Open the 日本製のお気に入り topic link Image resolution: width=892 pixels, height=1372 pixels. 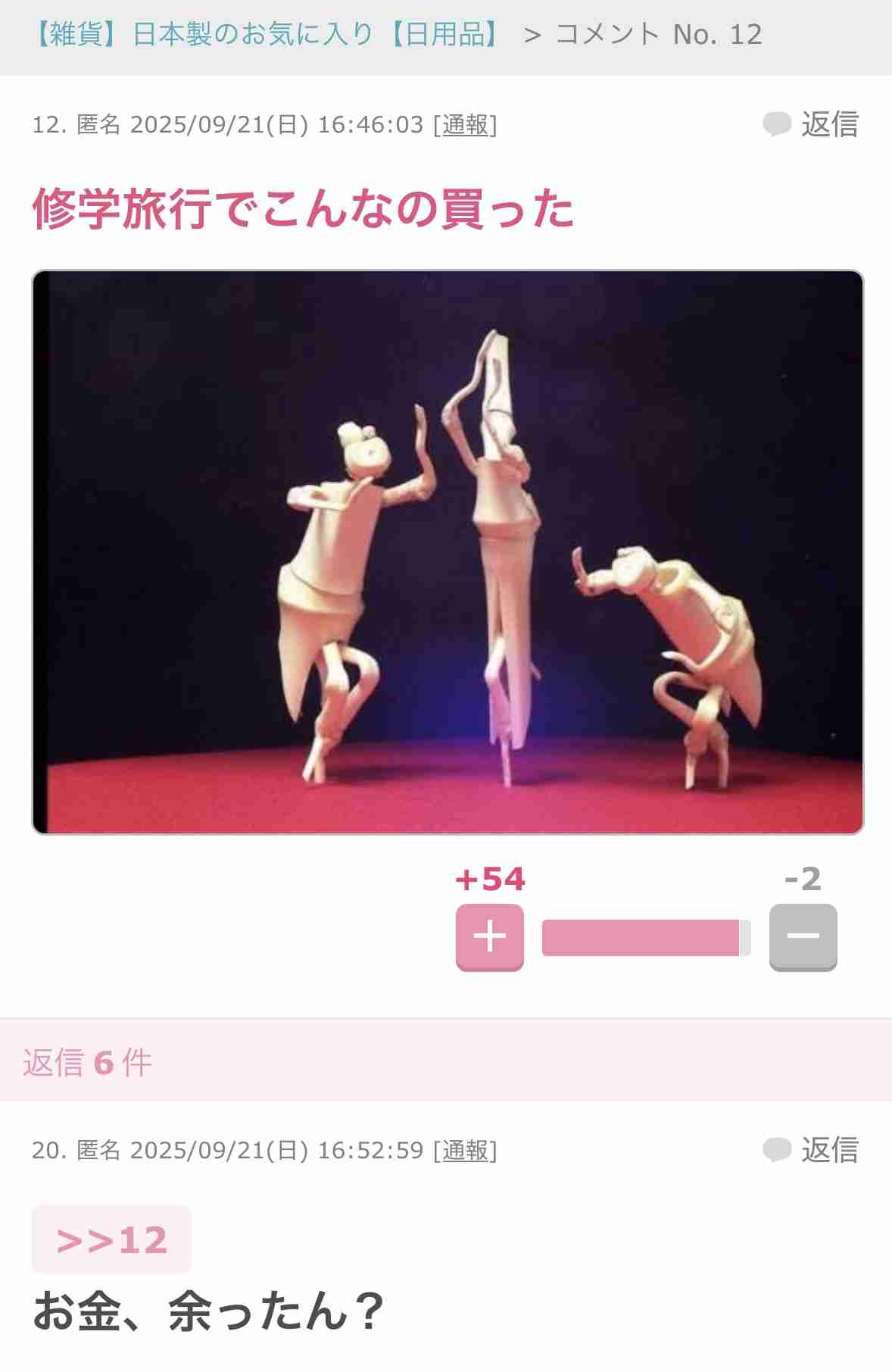tap(267, 35)
